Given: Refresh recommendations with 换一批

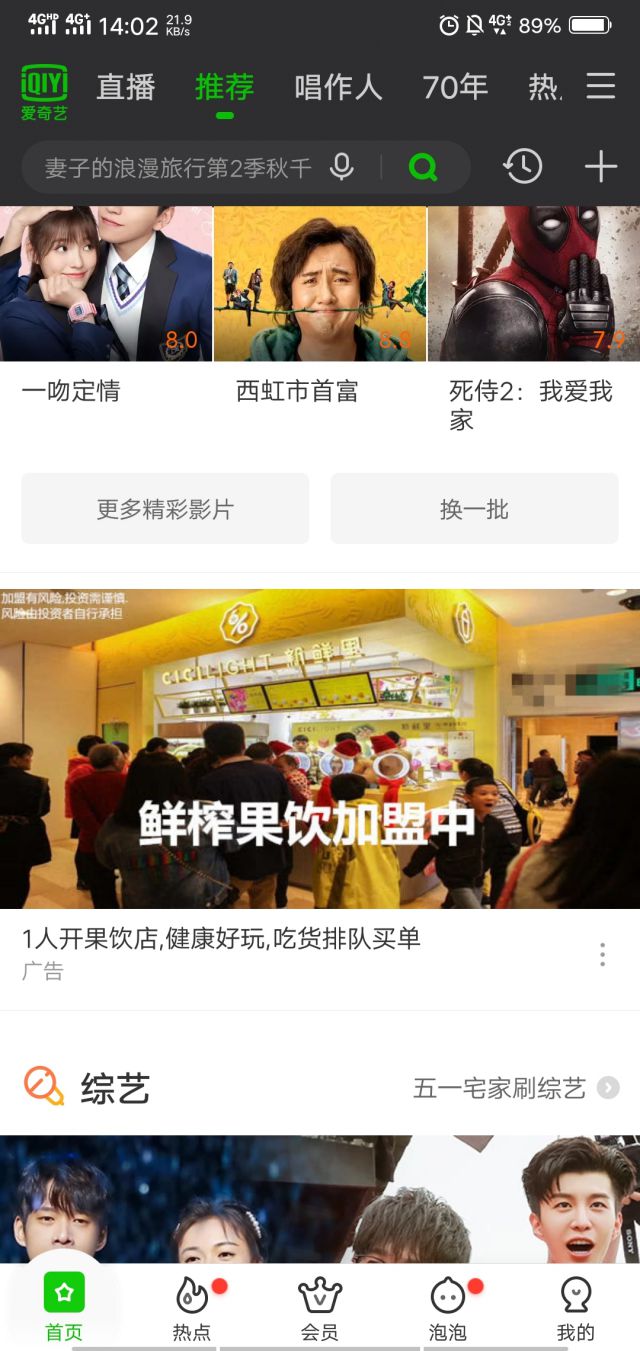Looking at the screenshot, I should click(474, 509).
